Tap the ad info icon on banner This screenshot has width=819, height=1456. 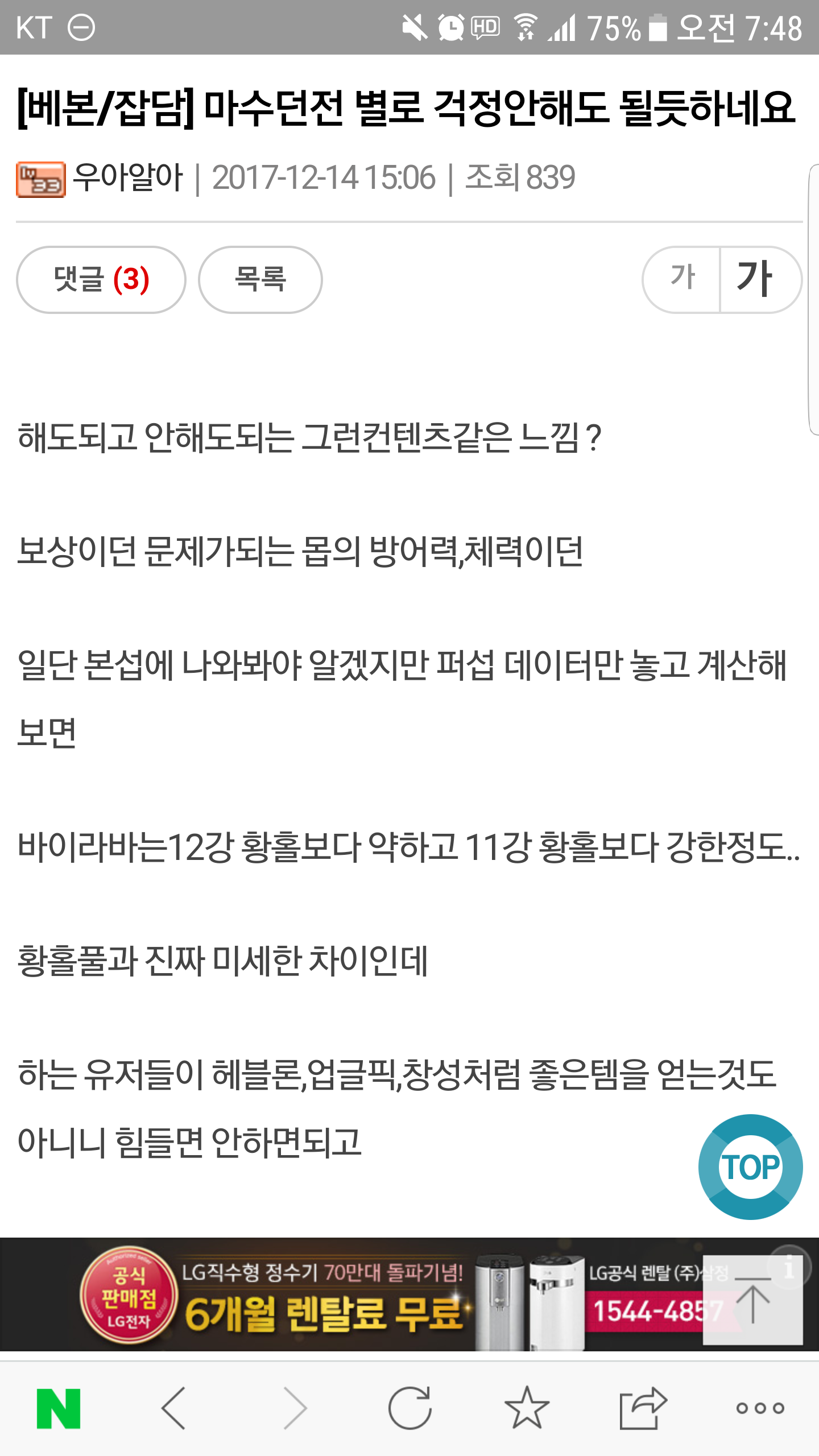click(x=789, y=1267)
